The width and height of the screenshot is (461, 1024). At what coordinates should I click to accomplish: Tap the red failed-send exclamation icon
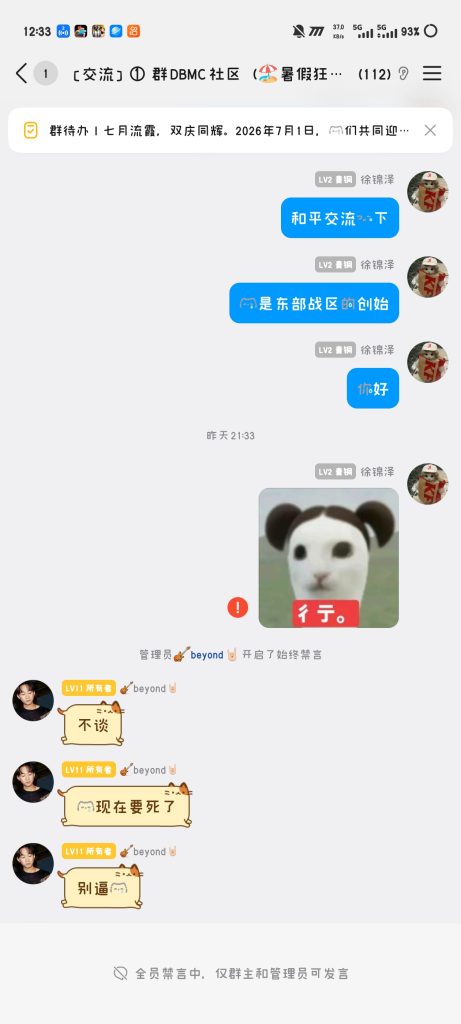click(x=238, y=607)
